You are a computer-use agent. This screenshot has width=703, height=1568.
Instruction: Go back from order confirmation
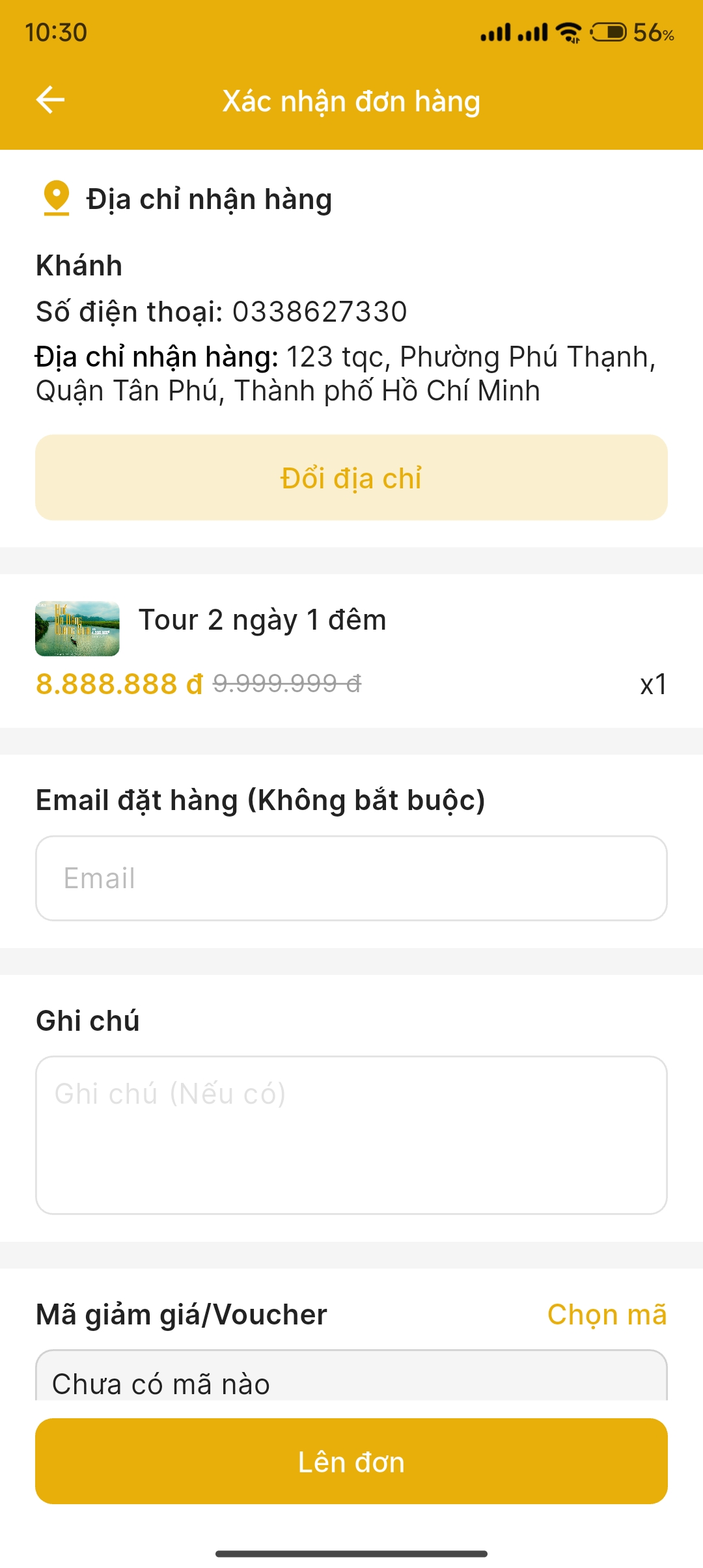(x=50, y=100)
